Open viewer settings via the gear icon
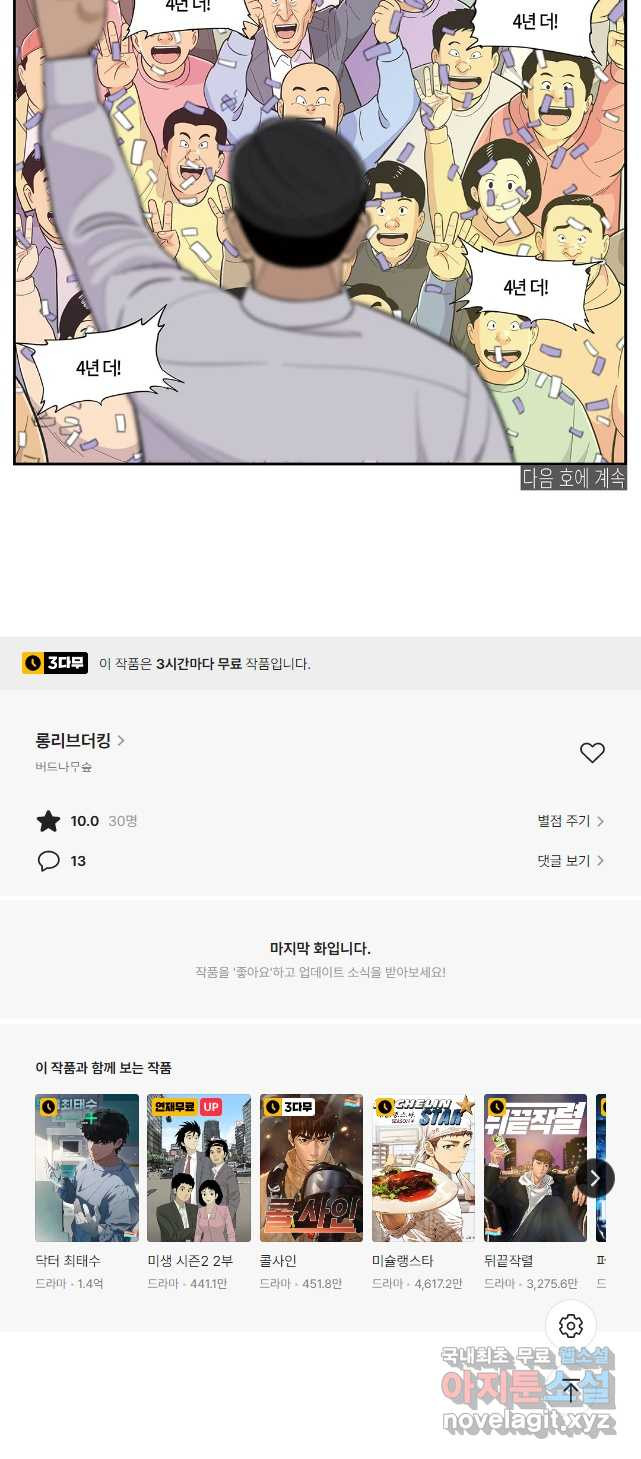This screenshot has width=641, height=1459. pyautogui.click(x=571, y=1326)
